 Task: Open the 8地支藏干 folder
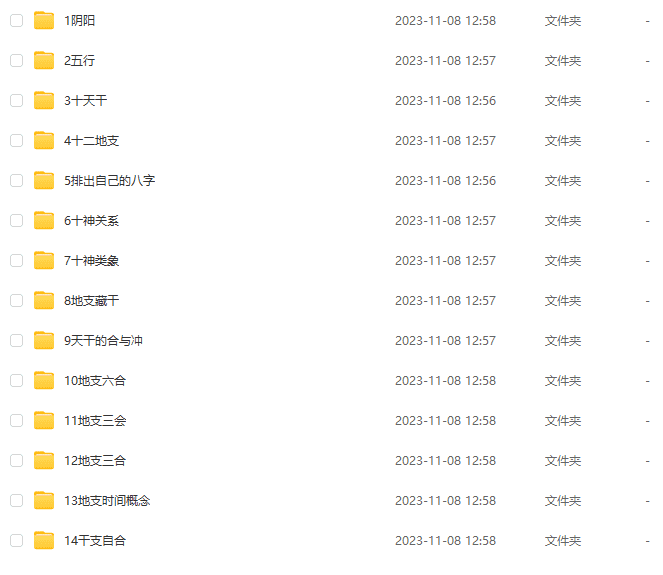(91, 301)
